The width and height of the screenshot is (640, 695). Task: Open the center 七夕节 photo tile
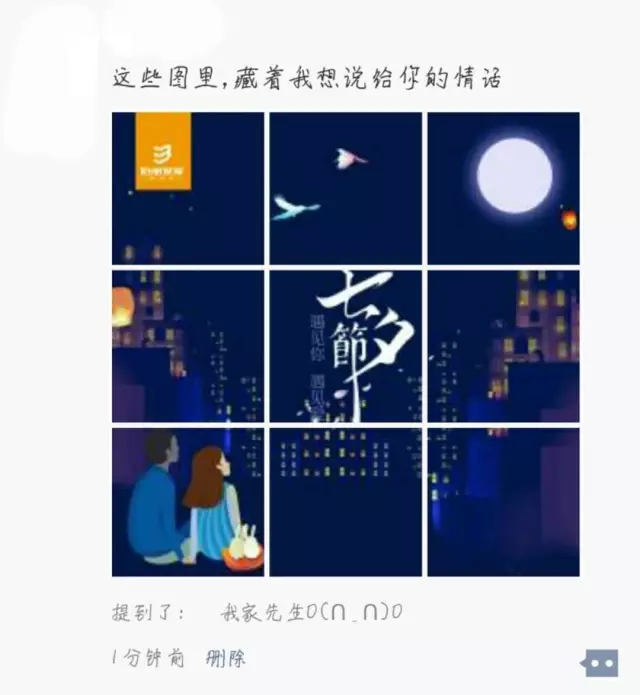(346, 345)
